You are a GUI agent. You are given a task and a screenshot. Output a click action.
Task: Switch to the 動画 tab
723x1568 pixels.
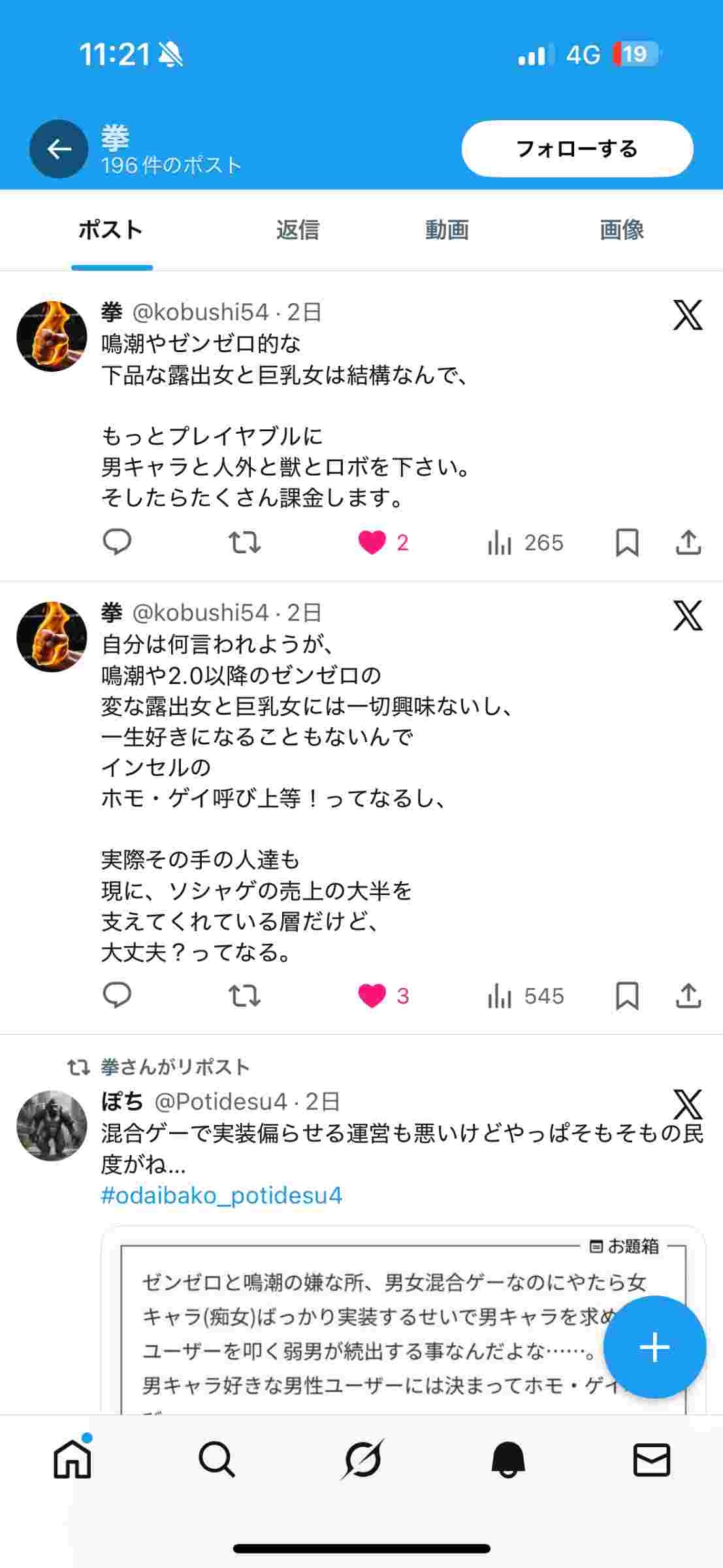pos(447,230)
